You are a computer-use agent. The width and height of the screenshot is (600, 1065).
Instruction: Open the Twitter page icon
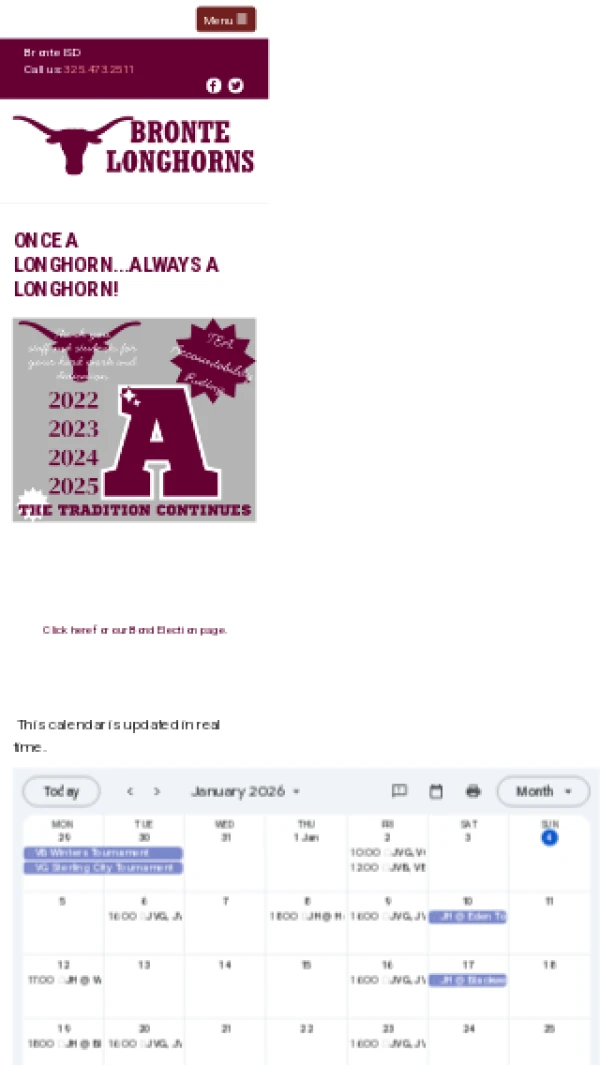click(x=236, y=86)
